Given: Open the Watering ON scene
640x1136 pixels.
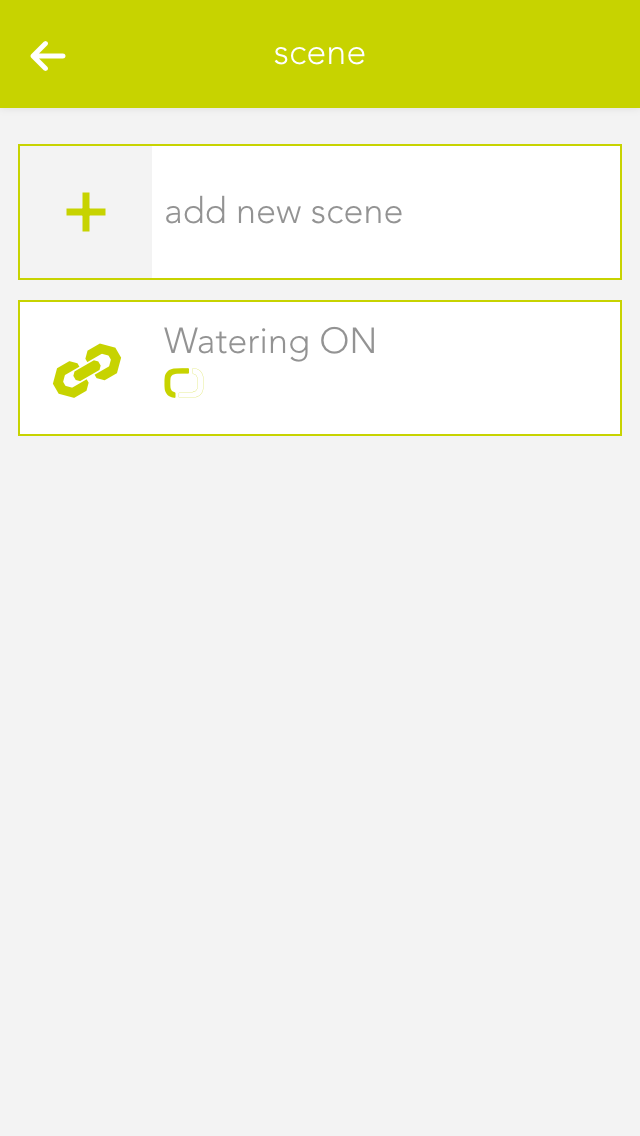Looking at the screenshot, I should tap(319, 368).
